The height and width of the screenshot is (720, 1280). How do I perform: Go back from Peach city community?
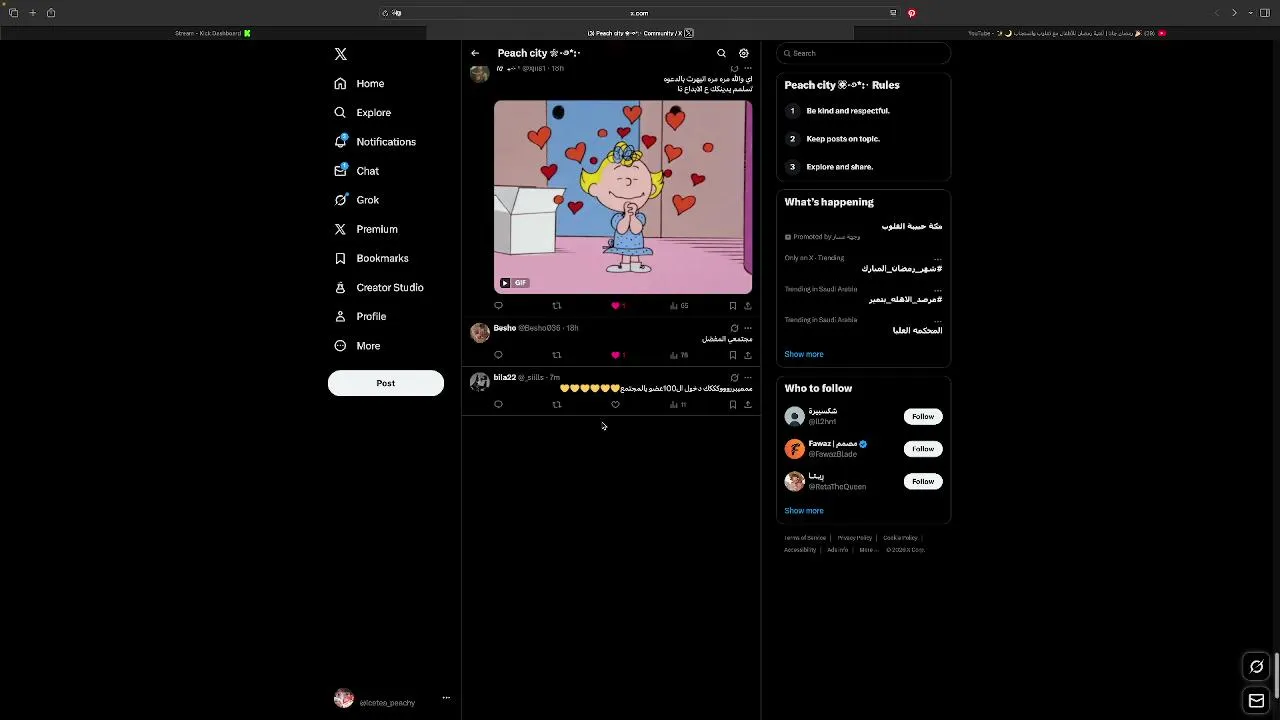coord(475,53)
